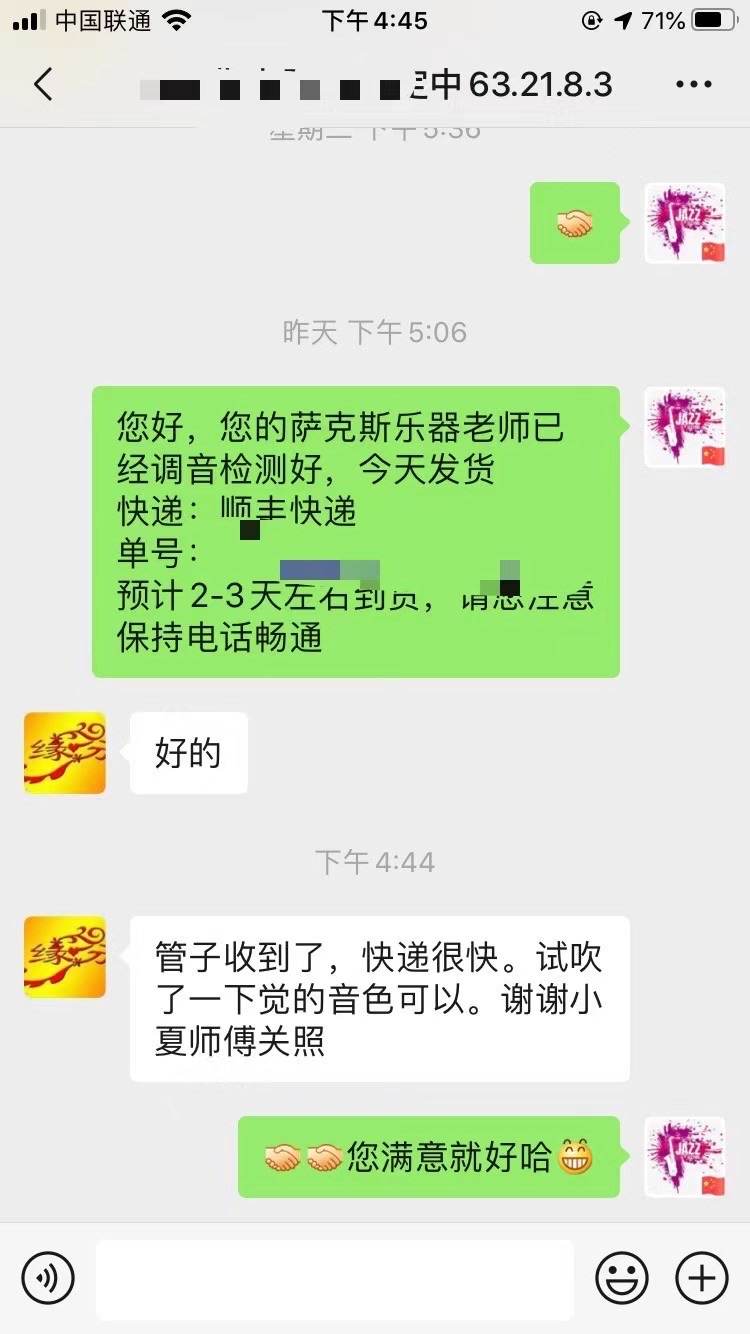Go back to the chat list

pyautogui.click(x=43, y=85)
